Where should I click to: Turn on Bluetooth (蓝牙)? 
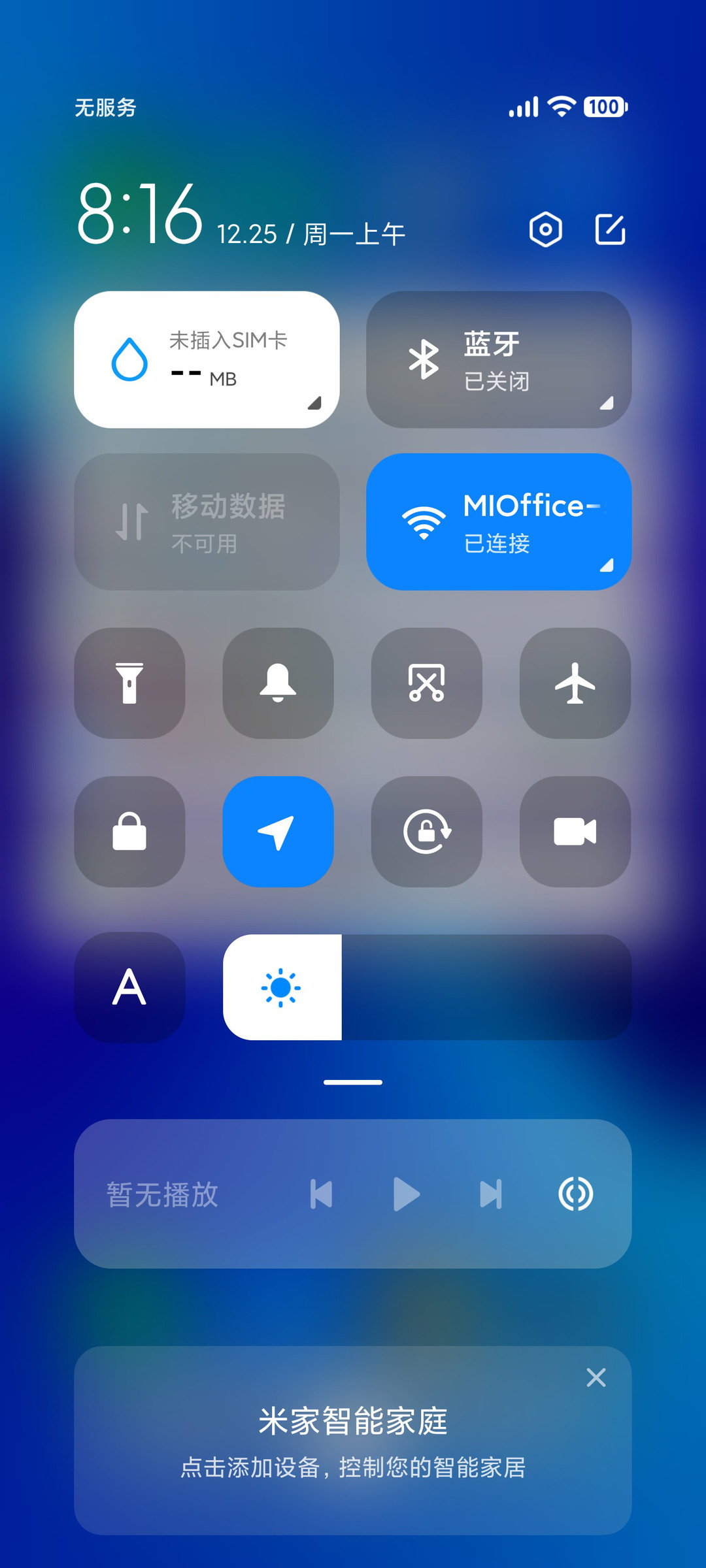click(x=499, y=359)
